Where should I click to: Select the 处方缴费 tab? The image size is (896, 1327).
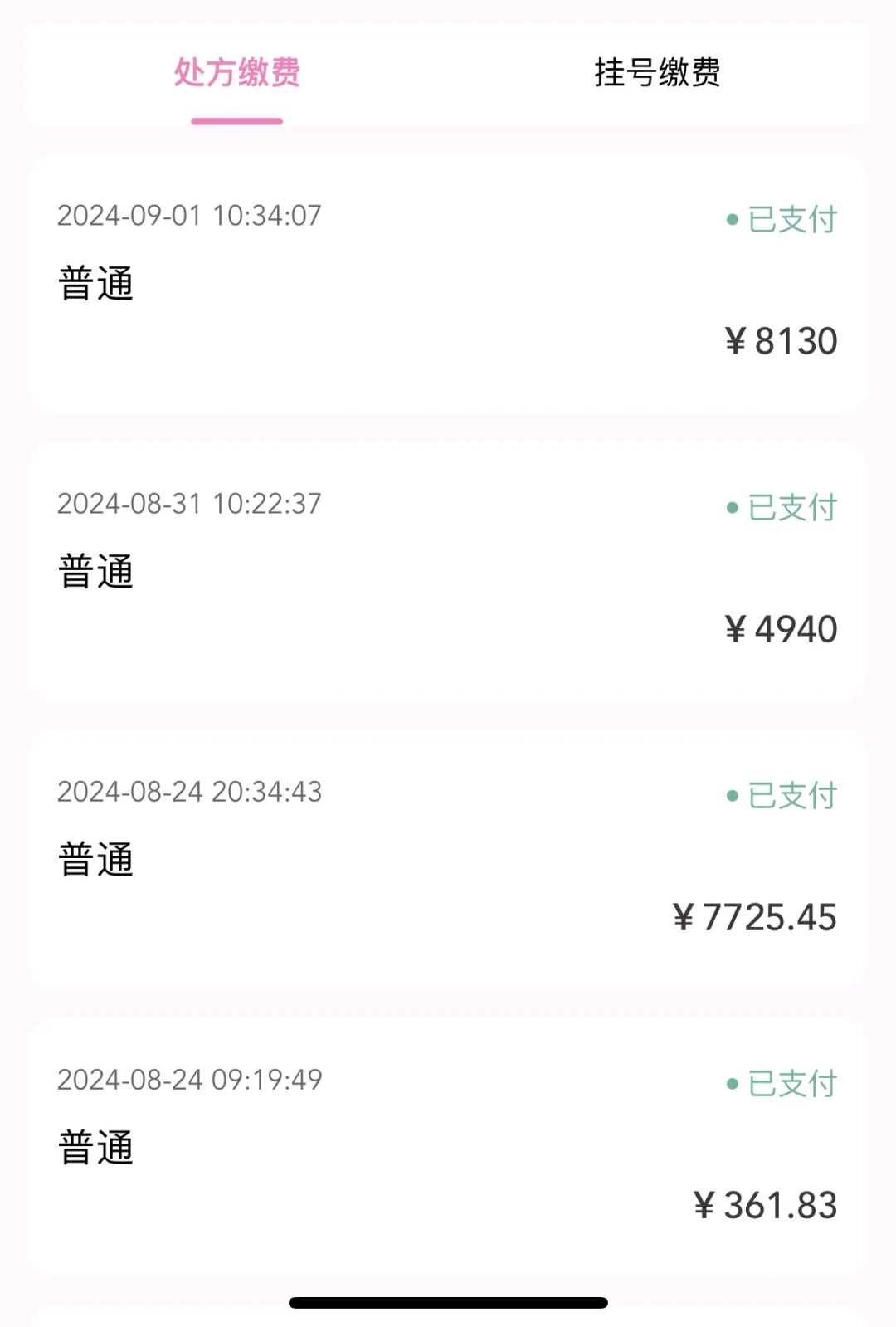tap(237, 73)
